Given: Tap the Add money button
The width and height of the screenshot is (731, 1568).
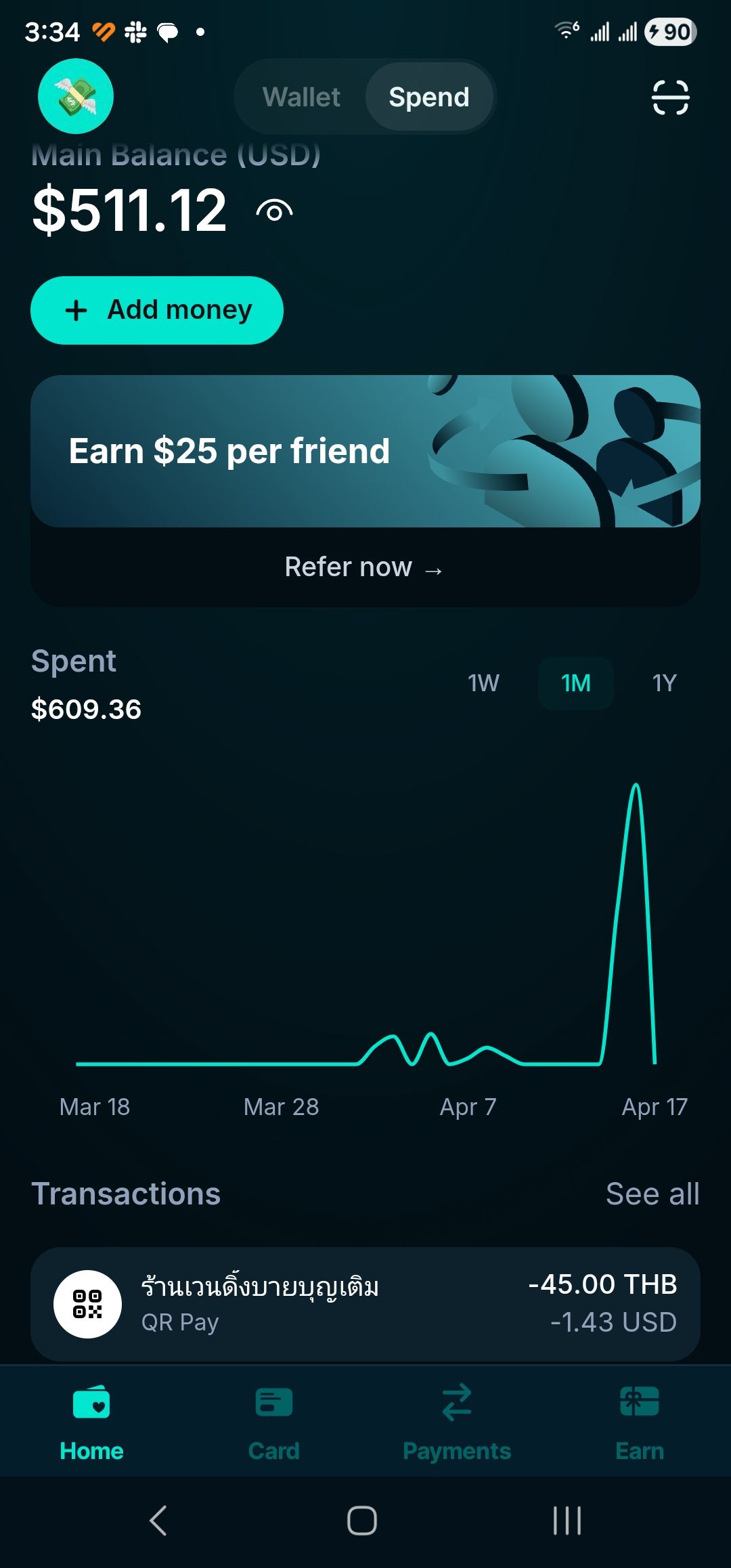Looking at the screenshot, I should 157,310.
